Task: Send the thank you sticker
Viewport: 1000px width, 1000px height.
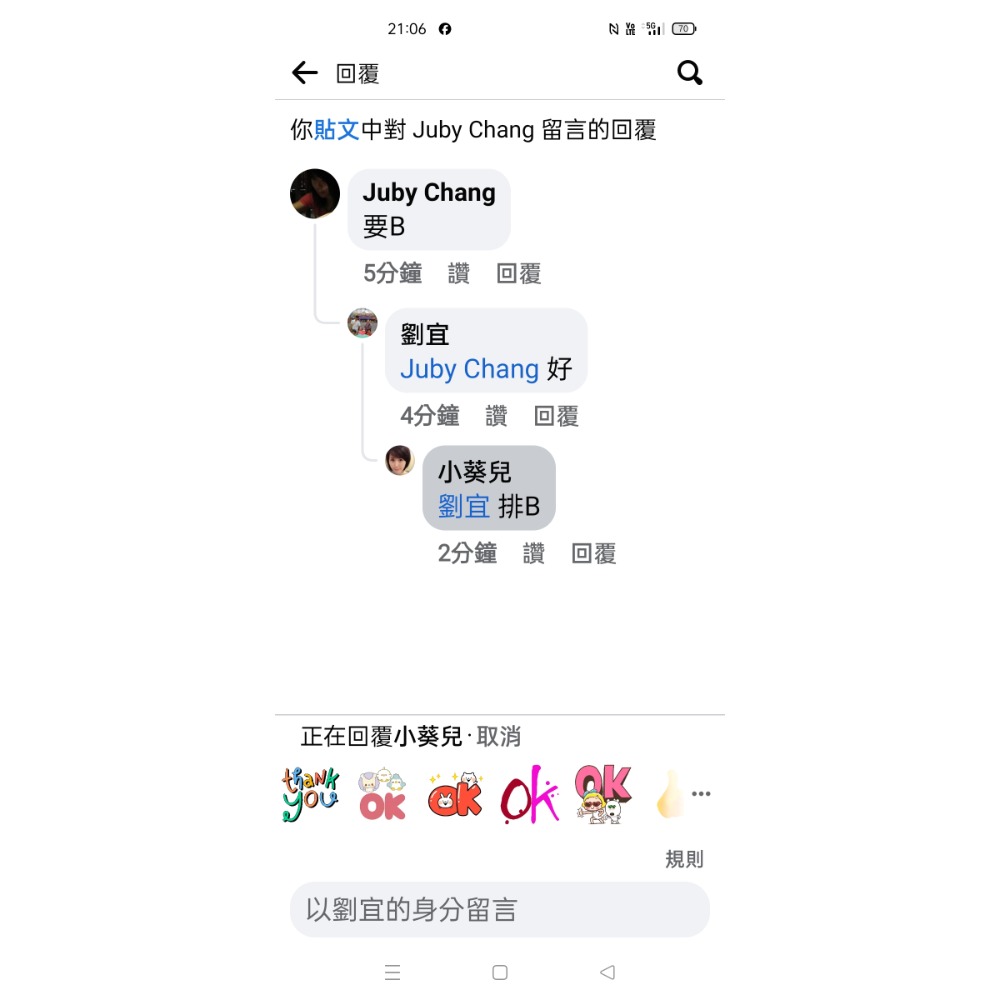Action: (310, 795)
